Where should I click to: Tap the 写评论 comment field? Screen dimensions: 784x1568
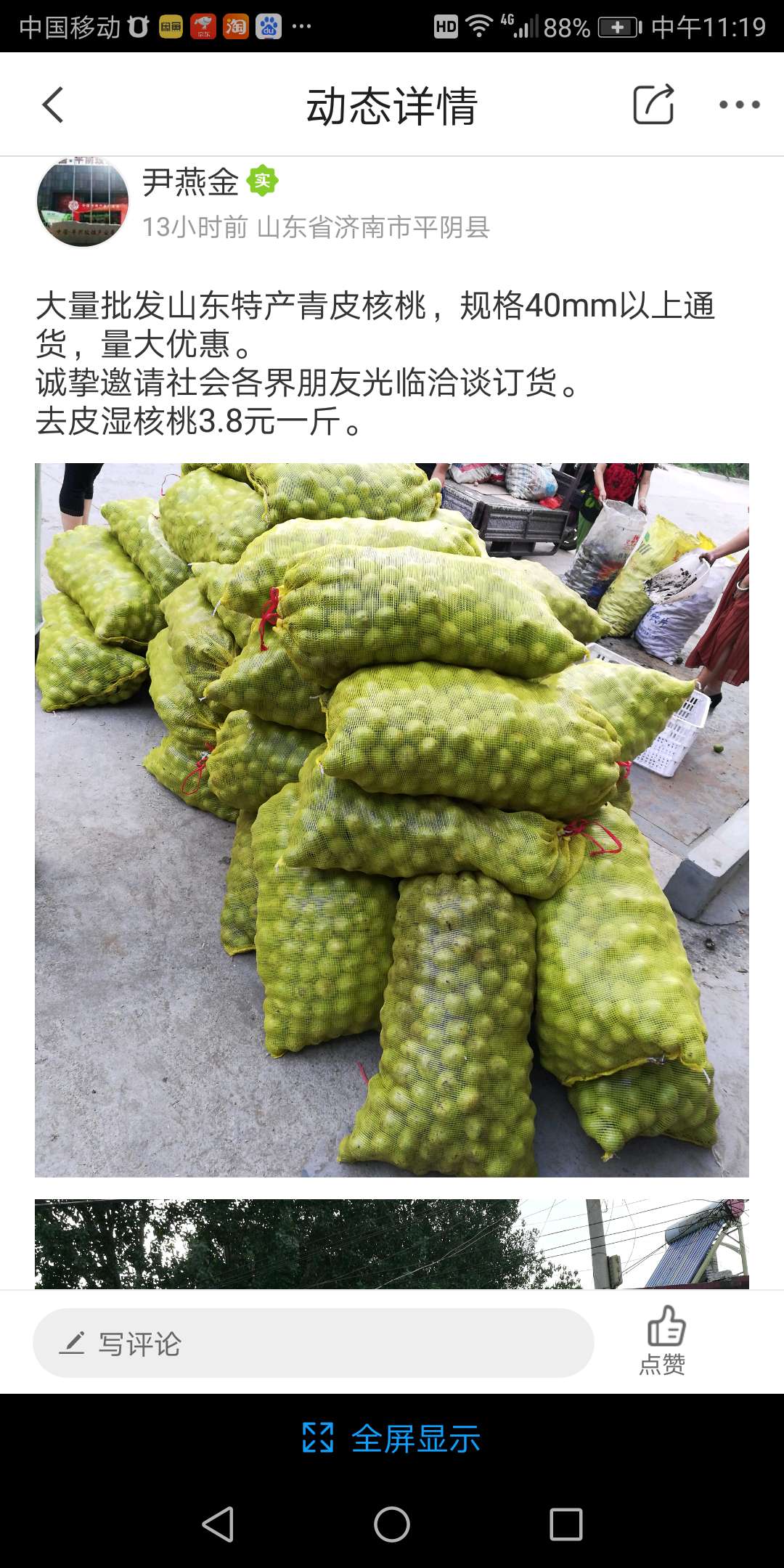pos(313,1344)
